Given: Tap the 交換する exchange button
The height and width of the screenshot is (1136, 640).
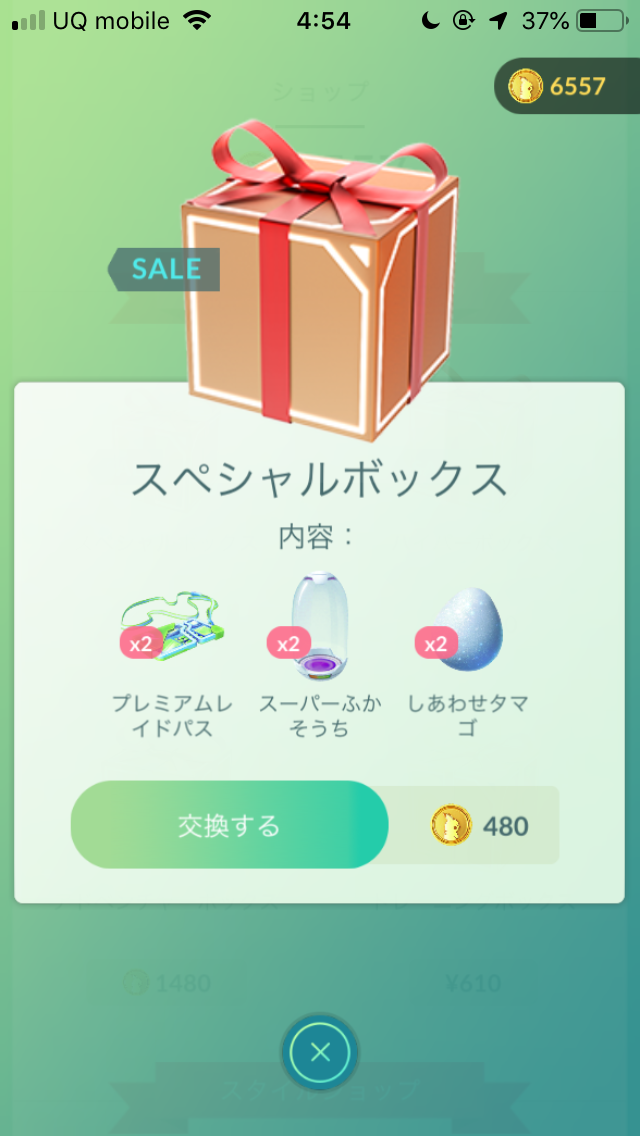Looking at the screenshot, I should click(x=229, y=825).
